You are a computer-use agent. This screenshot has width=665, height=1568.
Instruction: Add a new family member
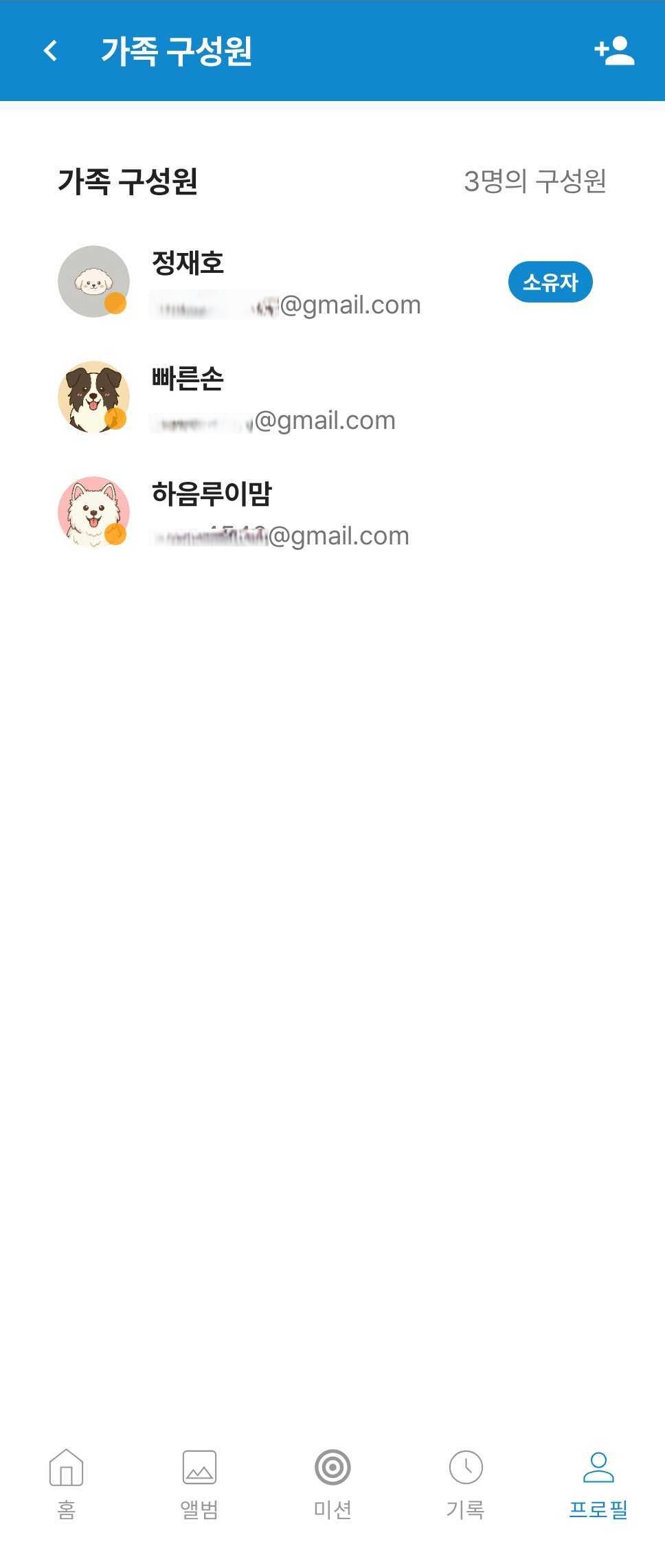click(613, 51)
